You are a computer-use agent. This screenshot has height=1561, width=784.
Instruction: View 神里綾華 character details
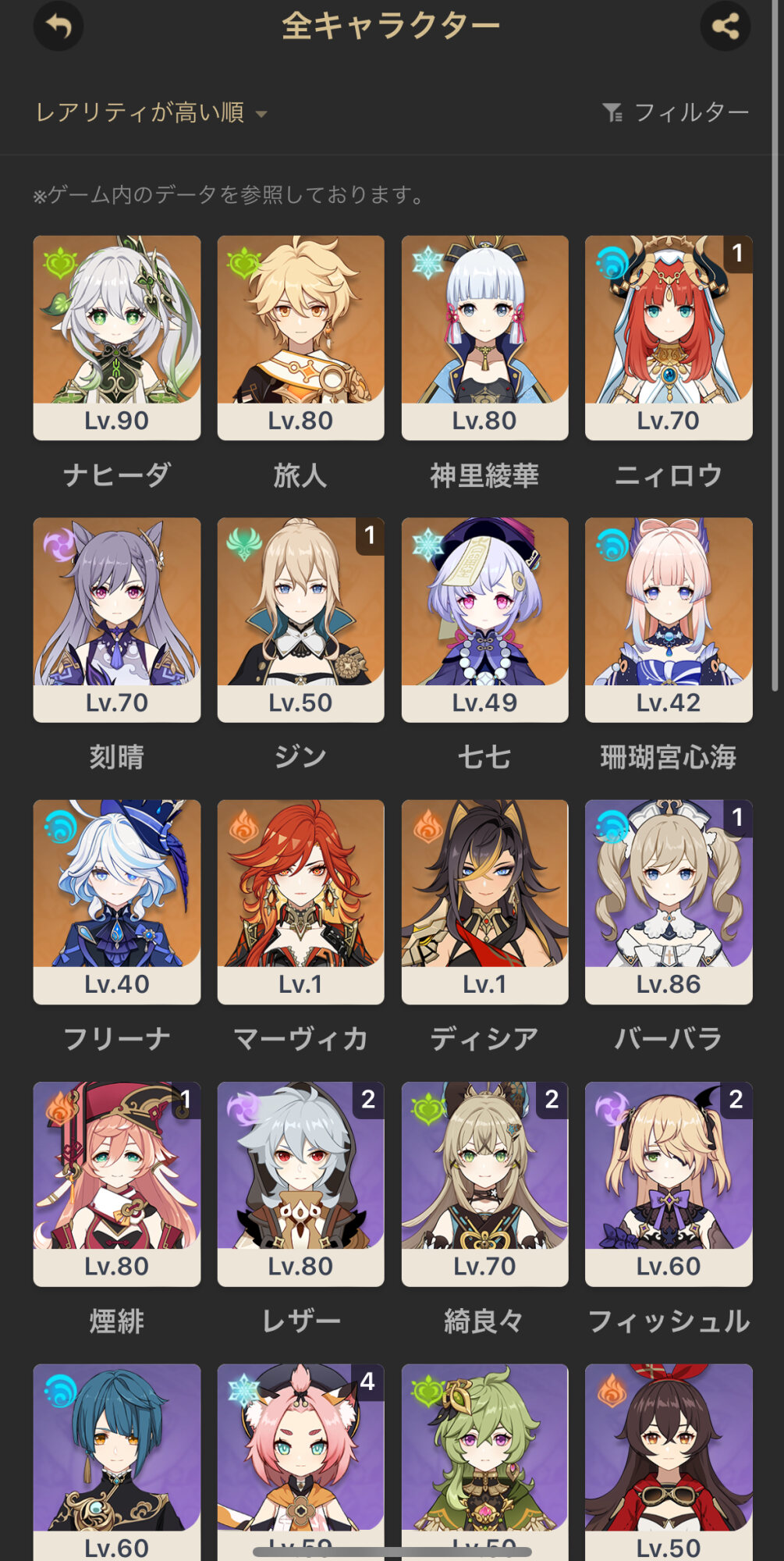(x=484, y=337)
